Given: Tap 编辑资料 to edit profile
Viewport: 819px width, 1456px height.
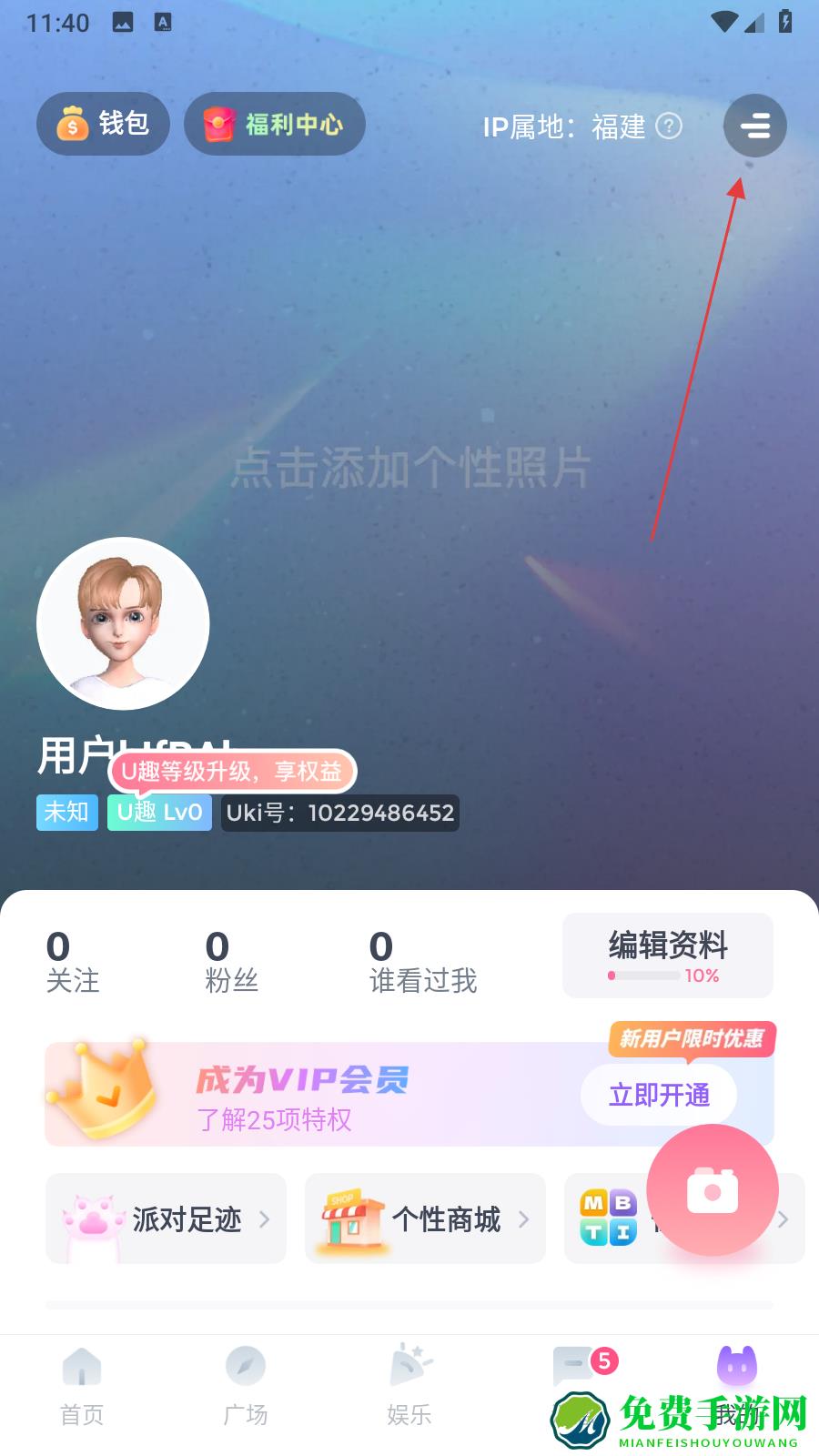Looking at the screenshot, I should click(667, 955).
